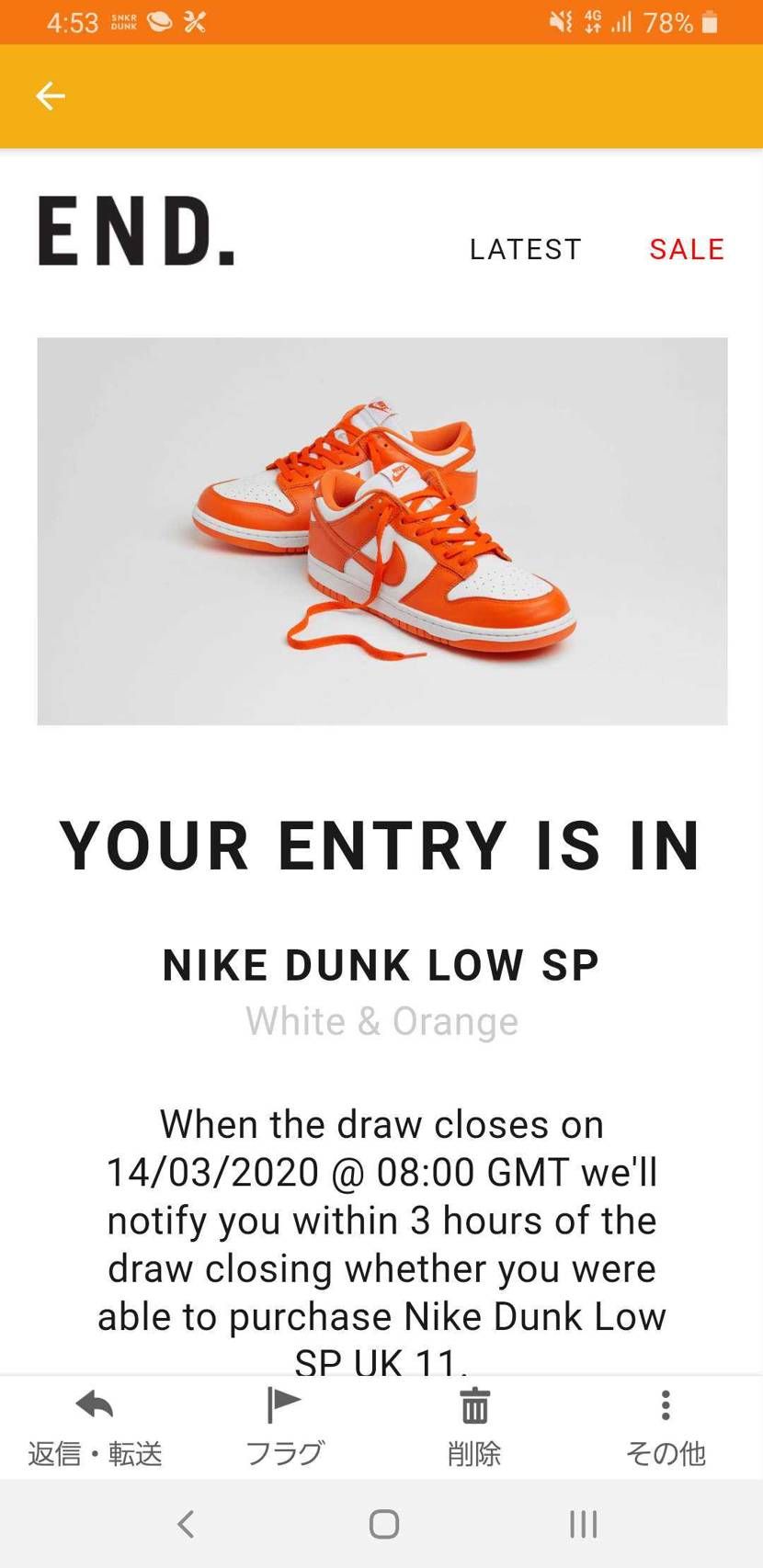The width and height of the screenshot is (763, 1568).
Task: Delete the email with 削除
Action: (474, 1427)
